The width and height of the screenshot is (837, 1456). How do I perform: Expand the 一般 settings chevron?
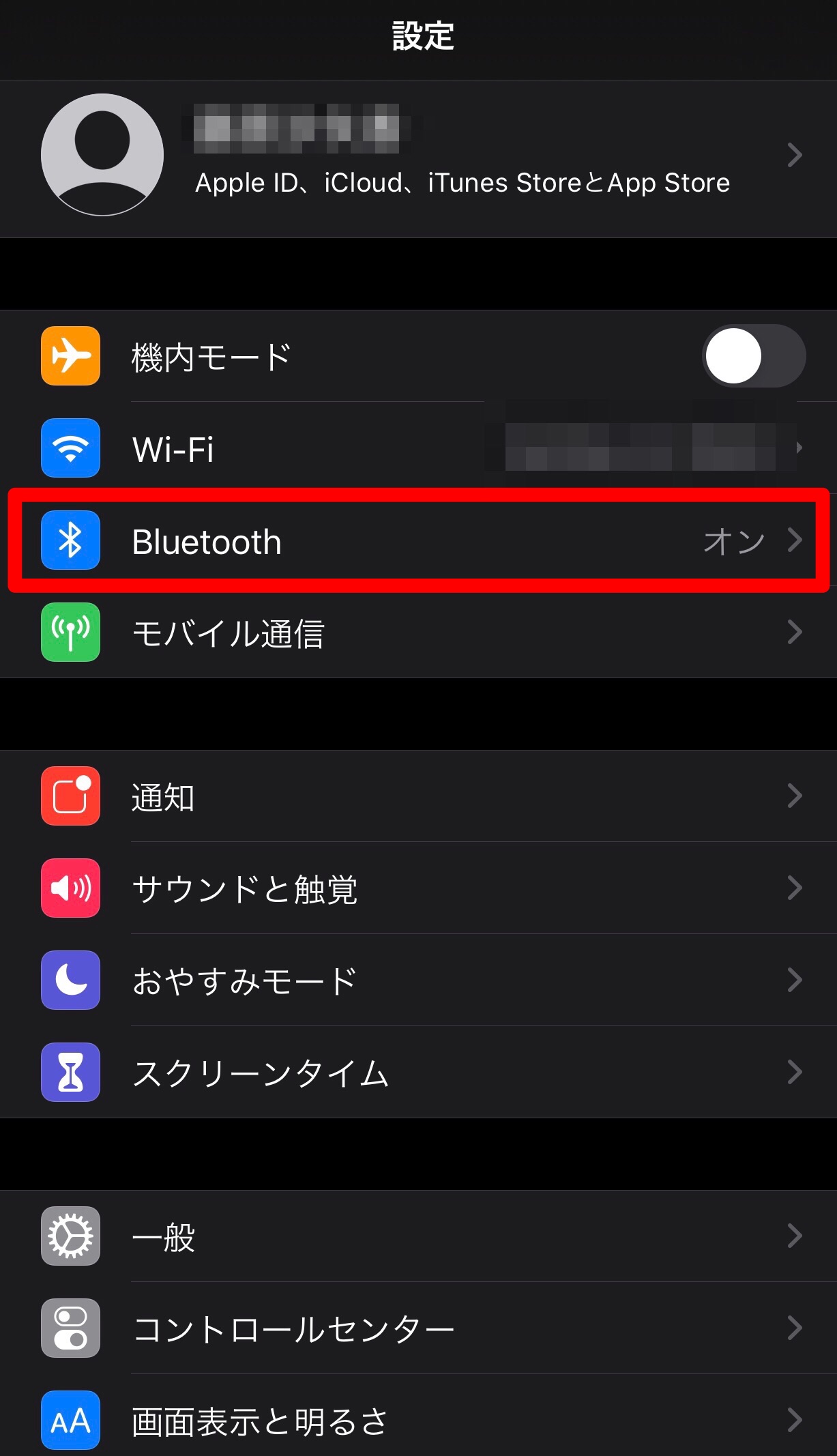795,1235
